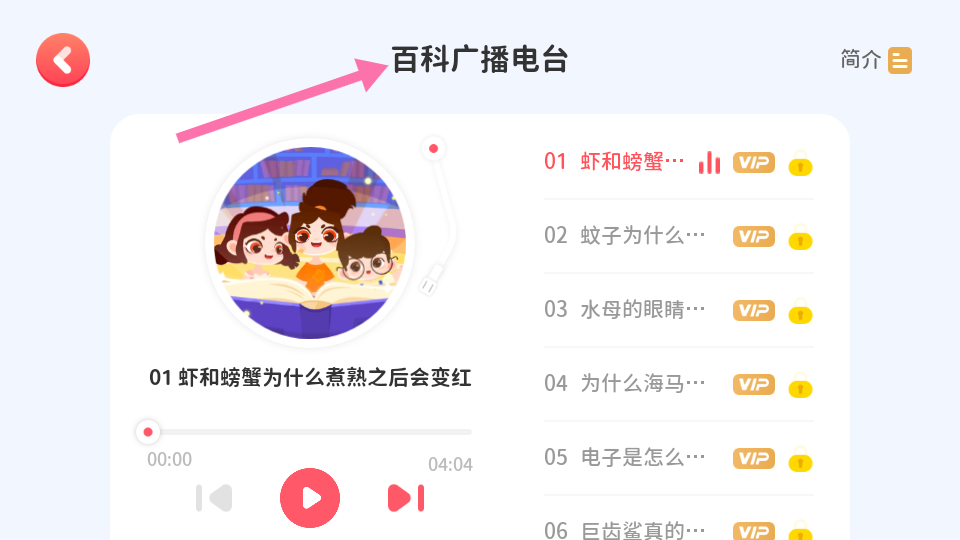This screenshot has height=540, width=960.
Task: Tap the playback progress bar
Action: pos(310,432)
